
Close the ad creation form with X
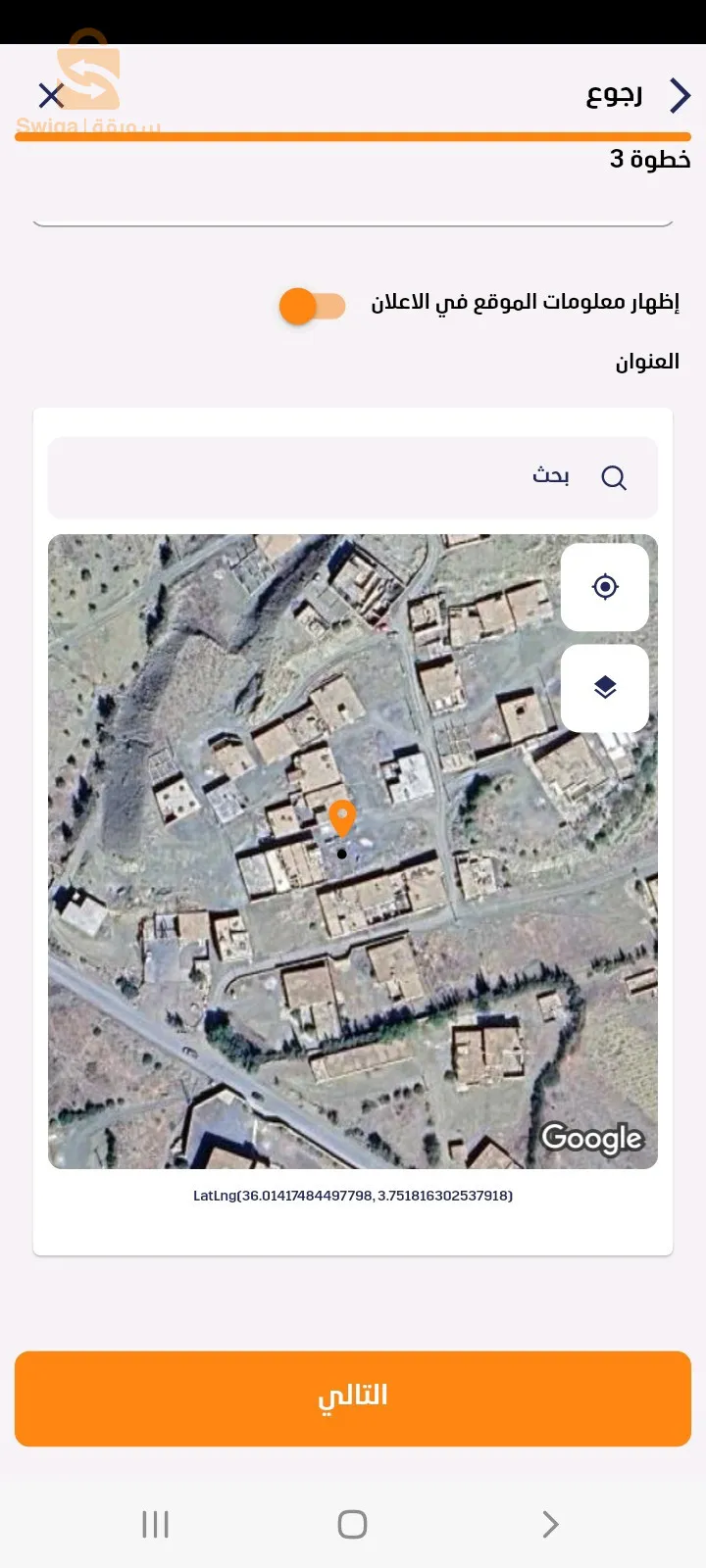[51, 95]
